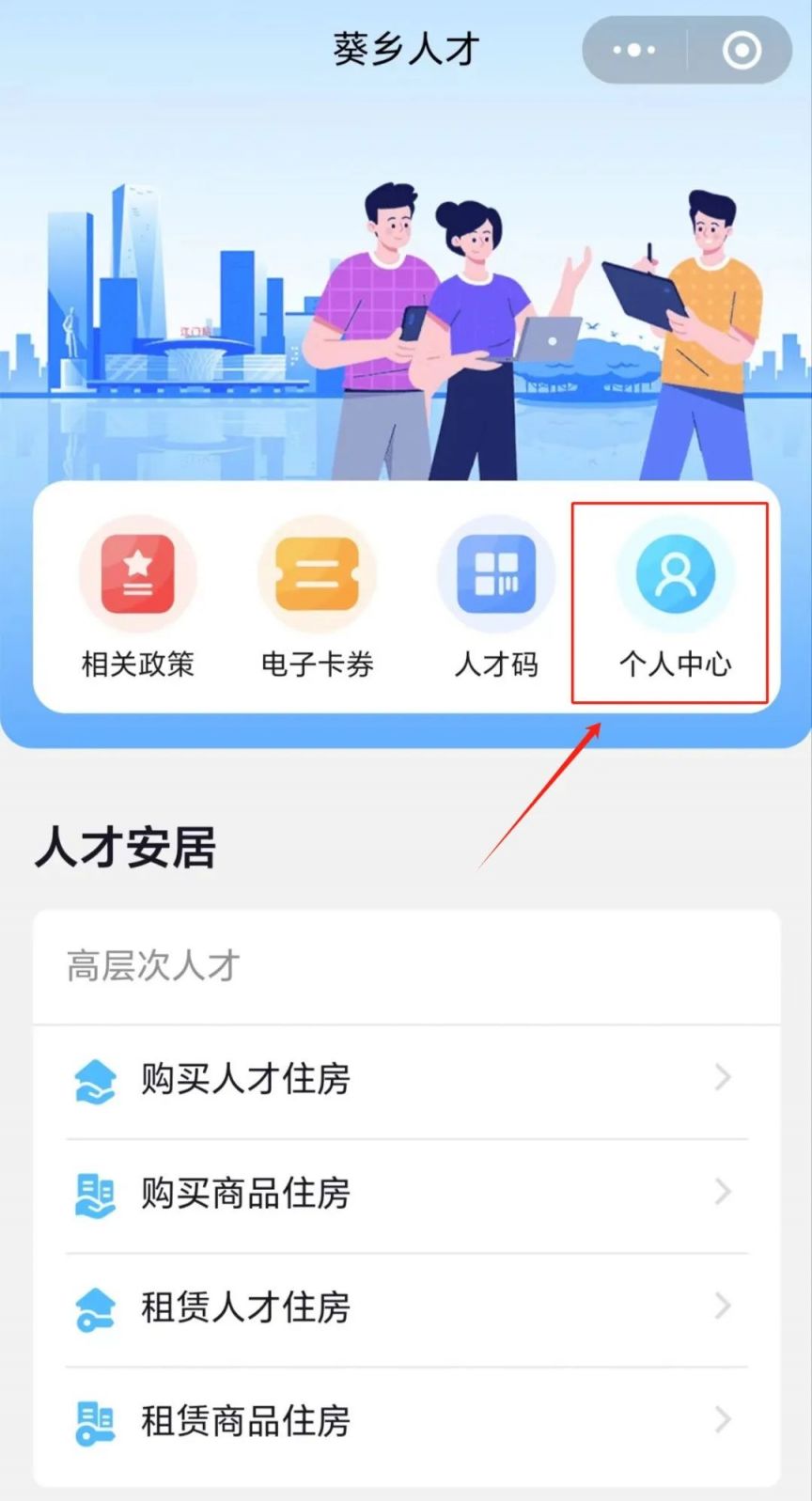Screen dimensions: 812x1501
Task: Go to 个人中心 personal center
Action: point(675,599)
